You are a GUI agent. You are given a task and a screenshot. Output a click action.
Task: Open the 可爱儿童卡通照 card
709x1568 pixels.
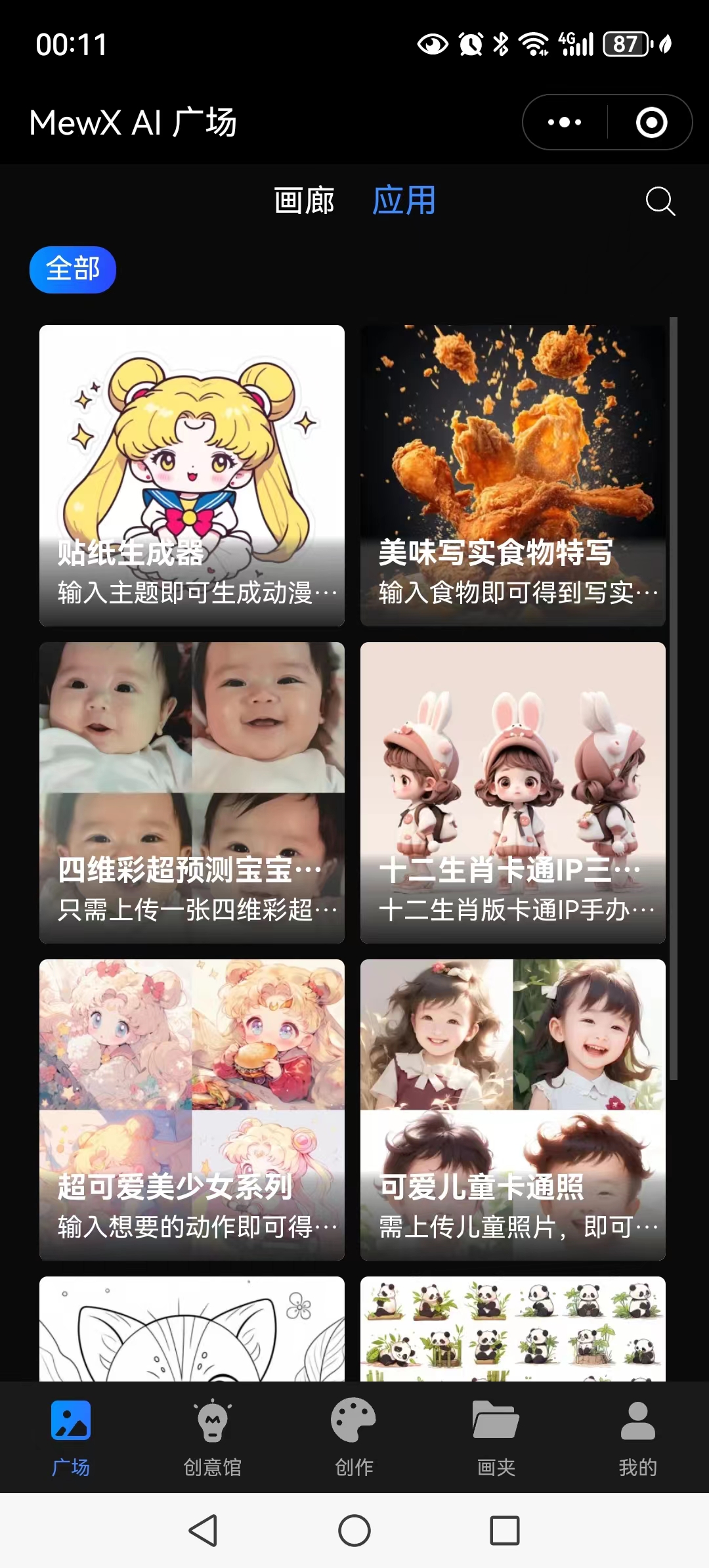coord(513,1110)
